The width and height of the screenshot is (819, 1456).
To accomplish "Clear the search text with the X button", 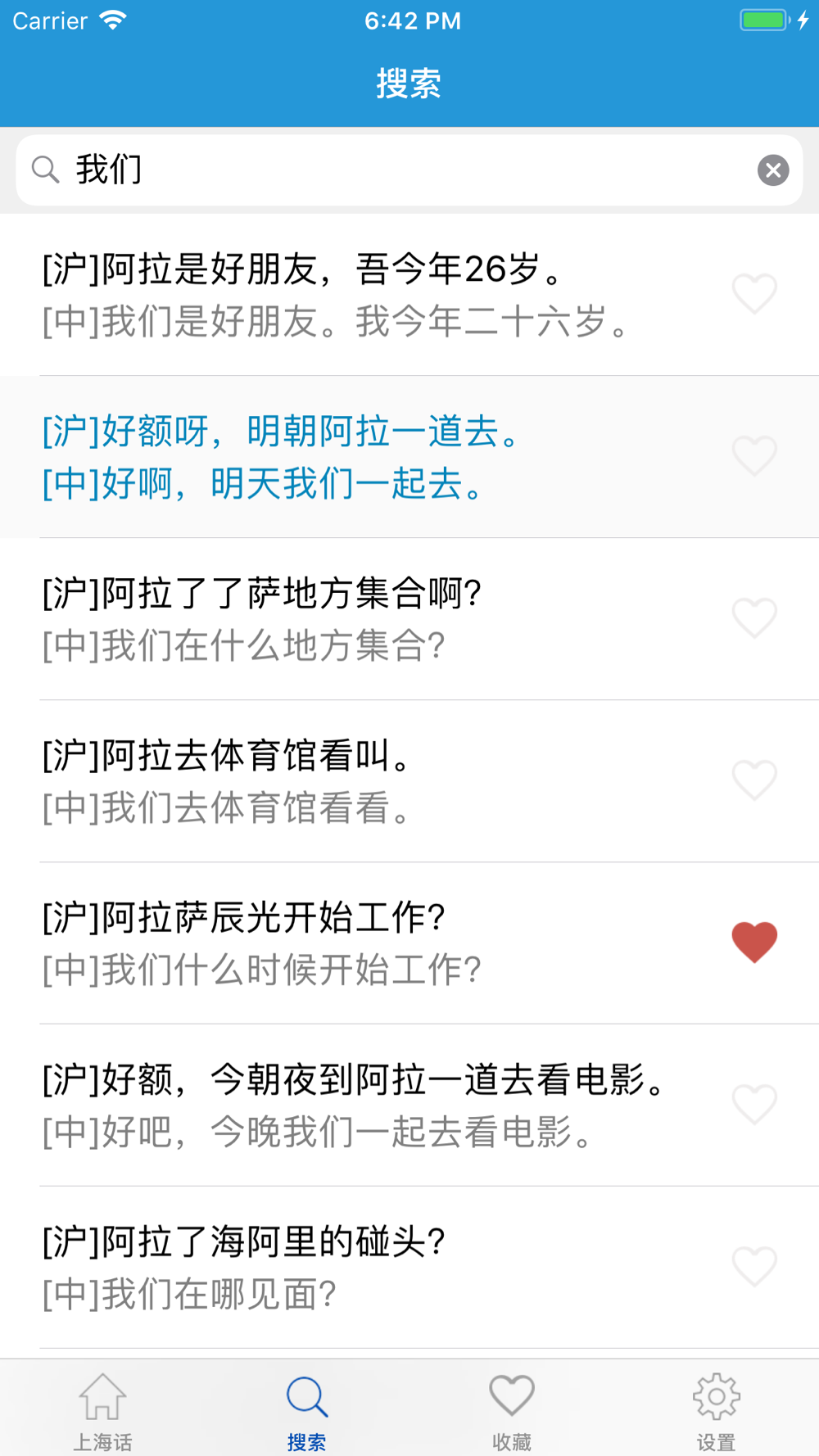I will (x=772, y=170).
